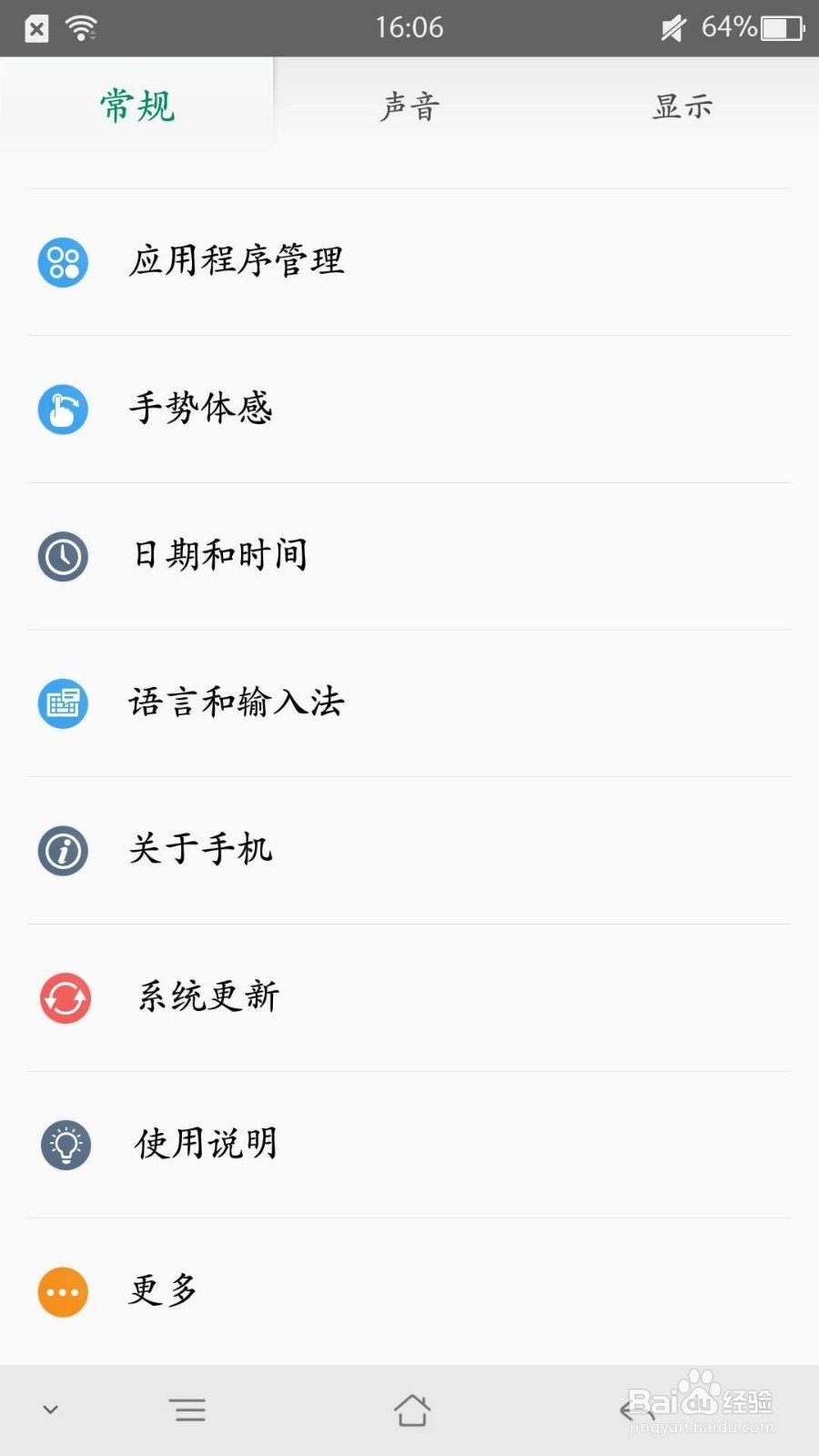This screenshot has height=1456, width=819.
Task: Open the navigation bar menu button
Action: 189,1410
